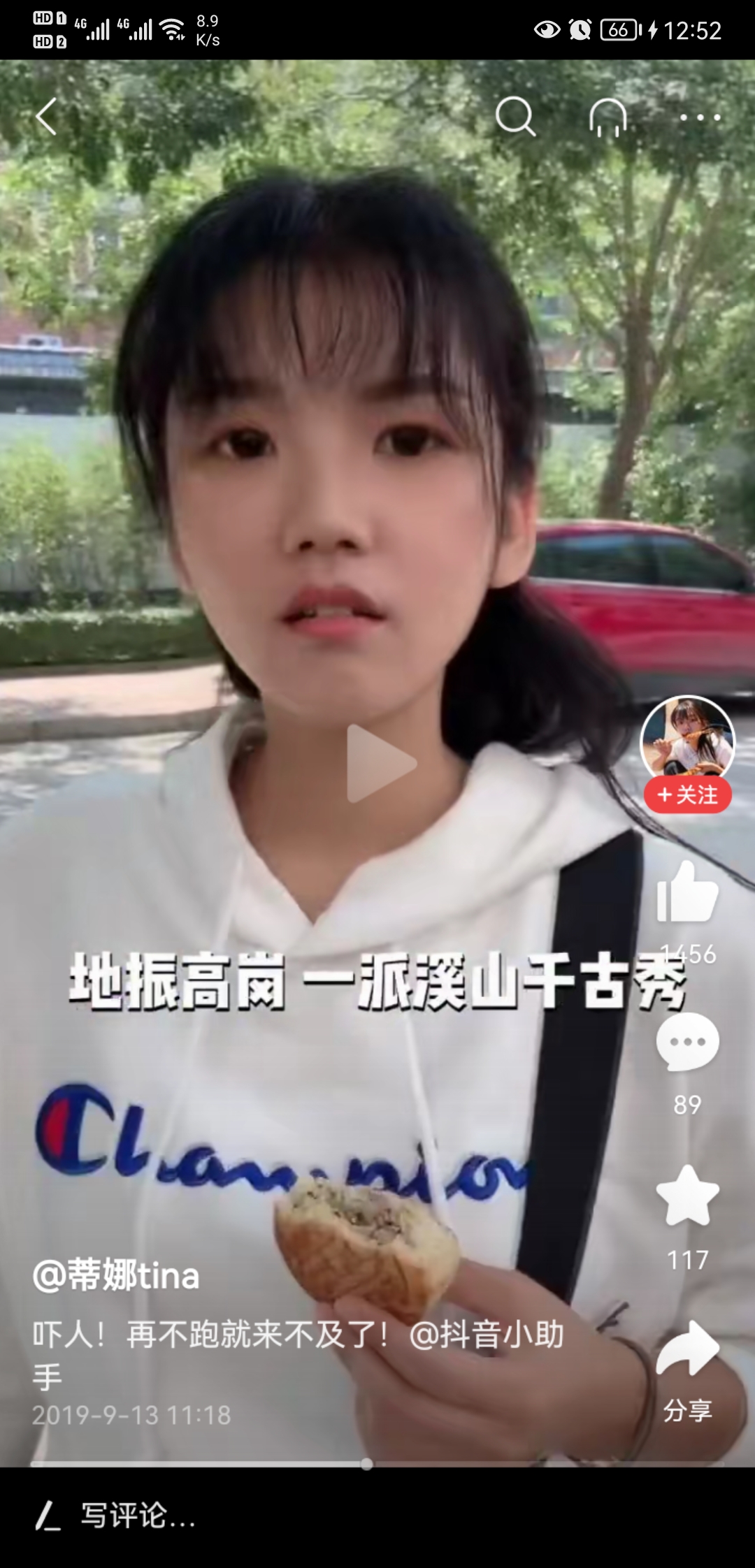
Task: Favorite the video with the star icon
Action: point(687,1196)
